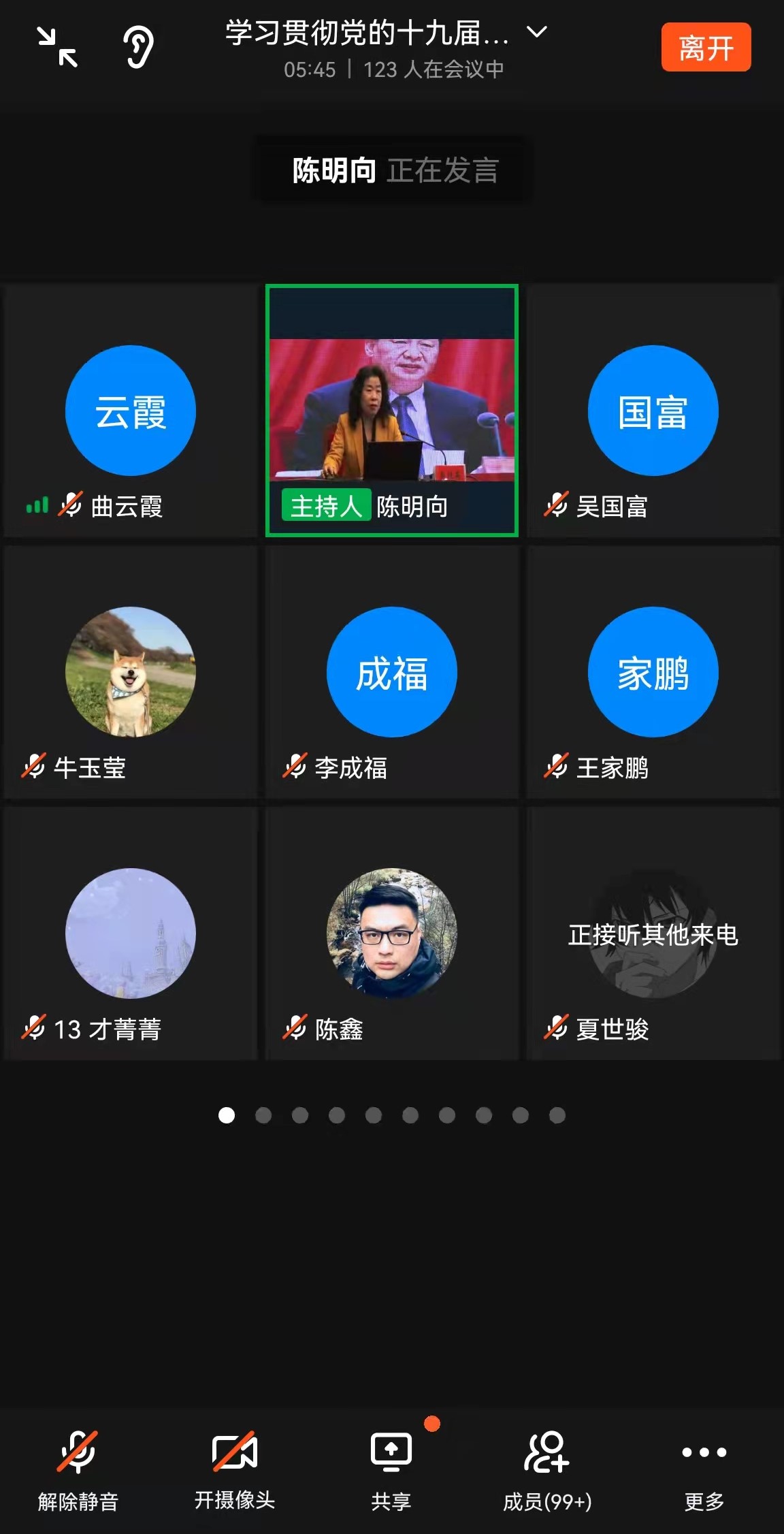Select 李成福's participant tile
784x1534 pixels.
pos(392,672)
